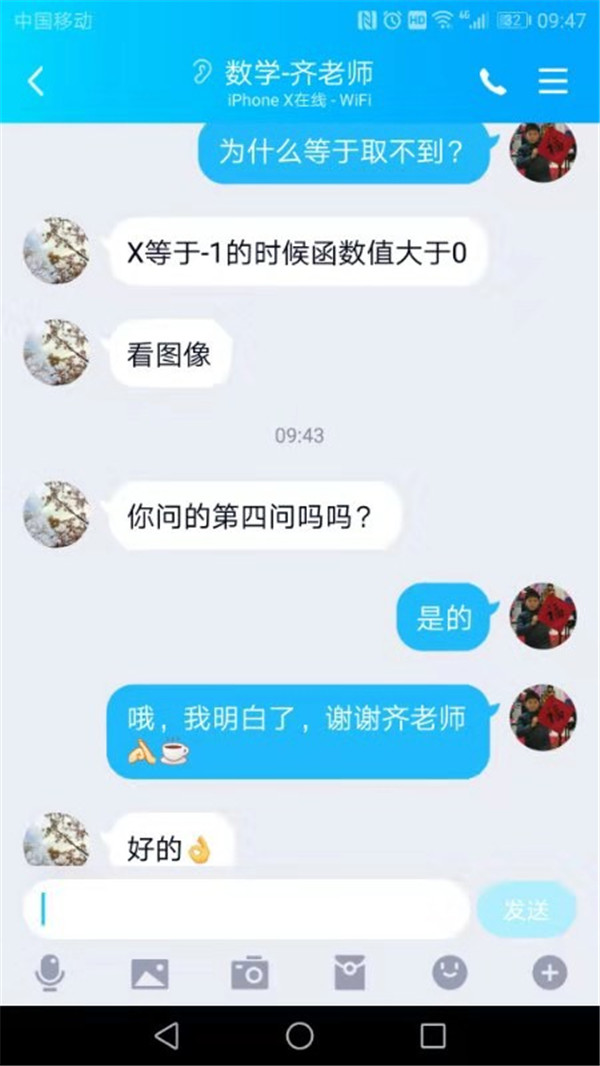Tap the system home button

300,1036
